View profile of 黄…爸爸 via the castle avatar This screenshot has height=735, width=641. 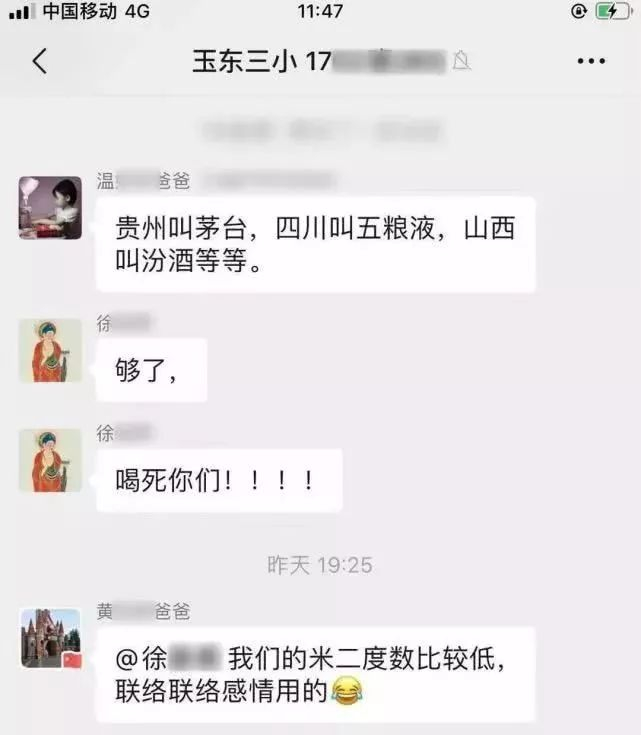click(51, 638)
